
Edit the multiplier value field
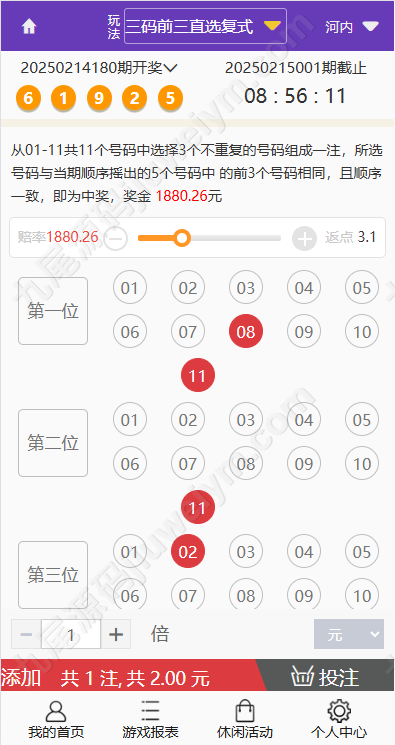pyautogui.click(x=71, y=634)
